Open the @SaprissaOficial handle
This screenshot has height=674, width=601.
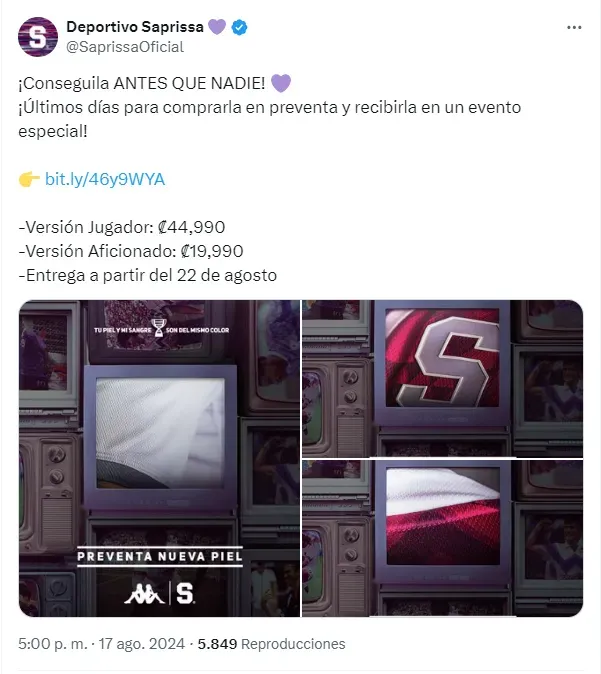point(125,47)
